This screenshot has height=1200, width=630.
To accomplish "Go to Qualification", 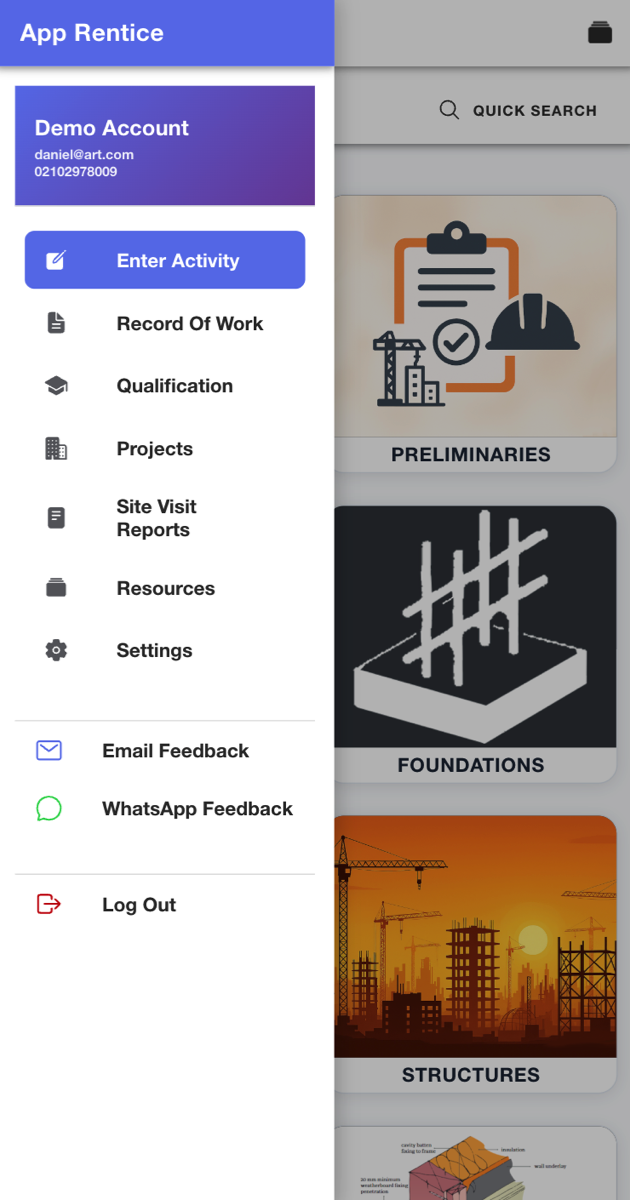I will pyautogui.click(x=165, y=386).
